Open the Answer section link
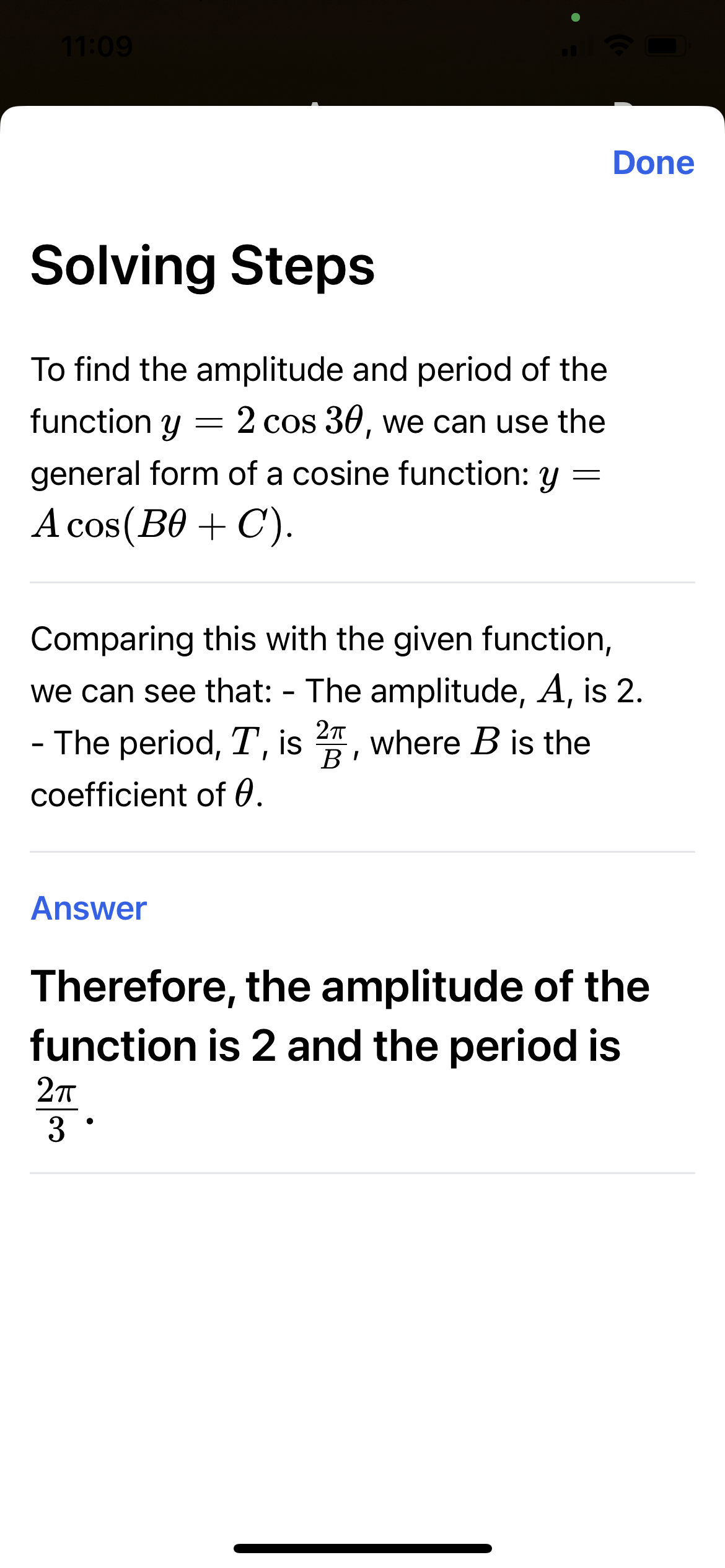The image size is (725, 1568). tap(88, 908)
